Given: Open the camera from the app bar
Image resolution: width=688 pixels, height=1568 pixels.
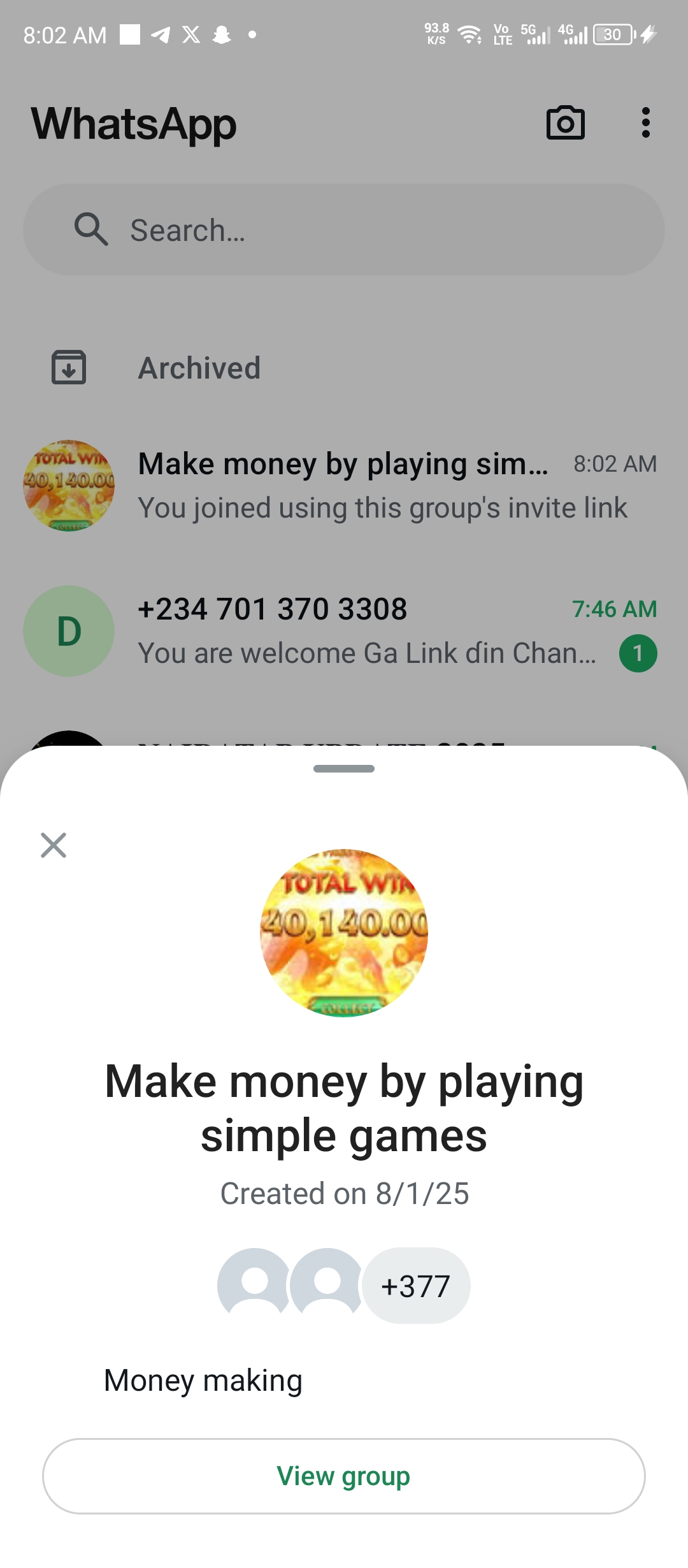Looking at the screenshot, I should pos(565,122).
